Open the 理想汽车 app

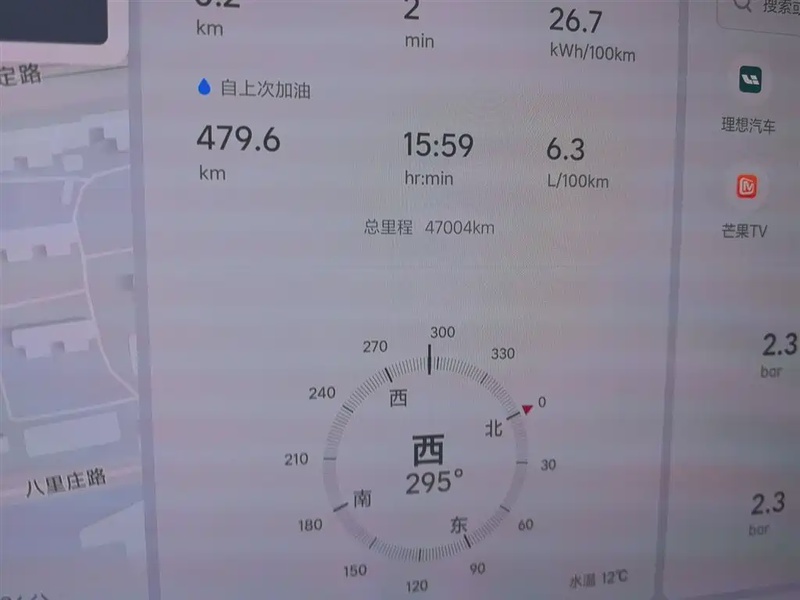[750, 81]
